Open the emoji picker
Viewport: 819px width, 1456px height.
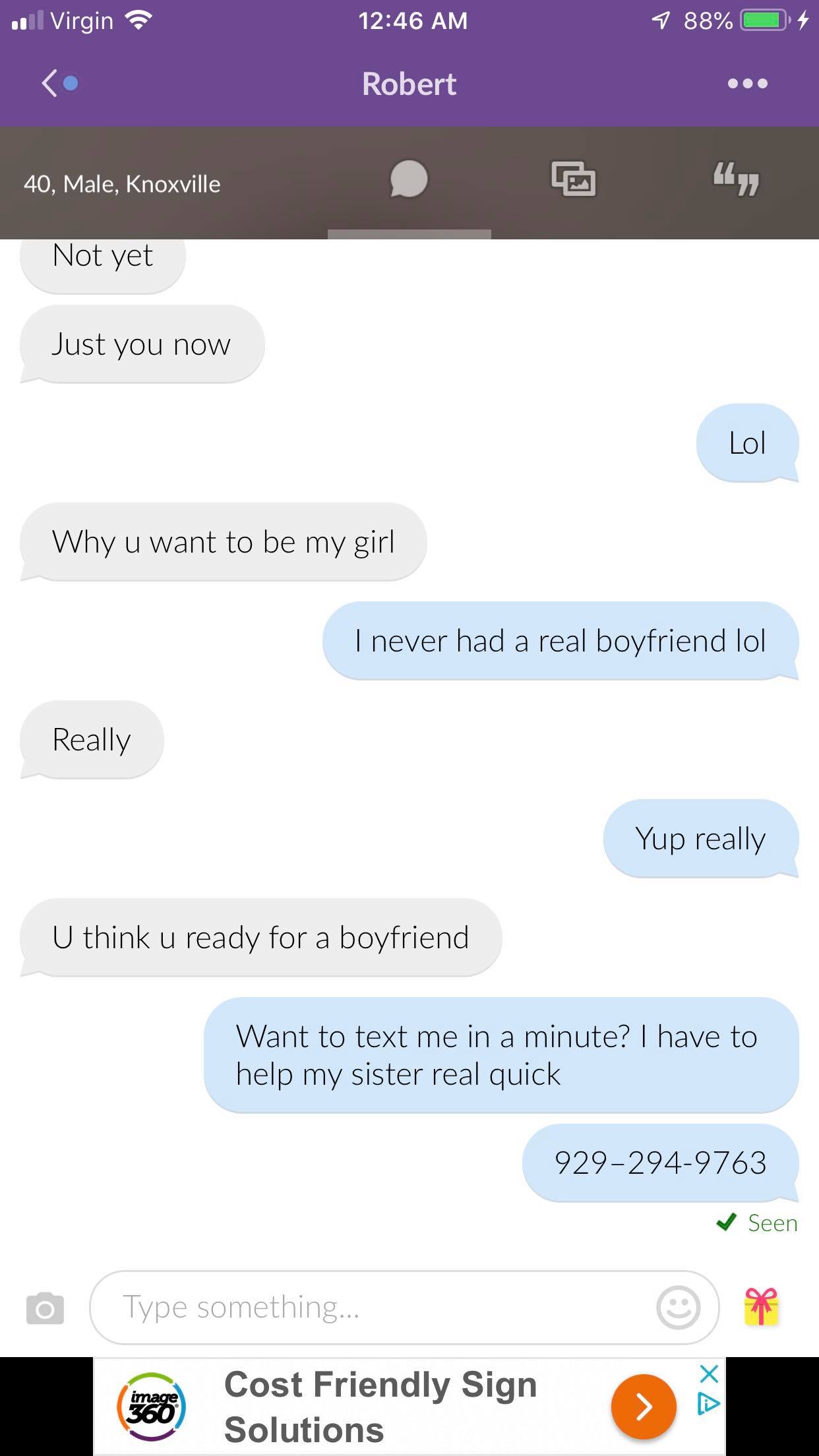click(x=677, y=1307)
